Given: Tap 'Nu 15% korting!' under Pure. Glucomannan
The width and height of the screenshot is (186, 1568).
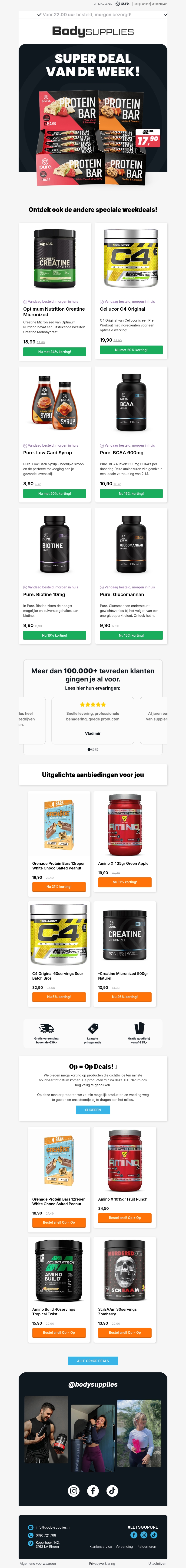Looking at the screenshot, I should [131, 635].
